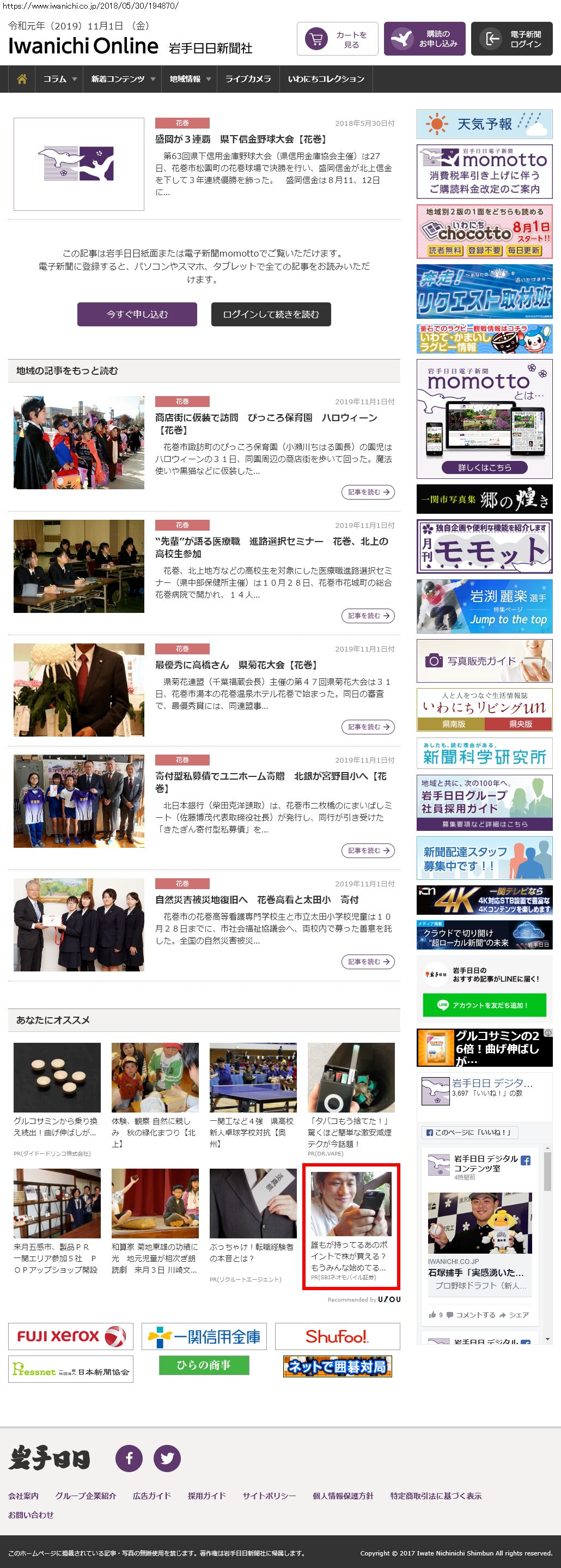This screenshot has height=1568, width=561.
Task: Tap 購読のお申し込み subscription button
Action: [424, 39]
